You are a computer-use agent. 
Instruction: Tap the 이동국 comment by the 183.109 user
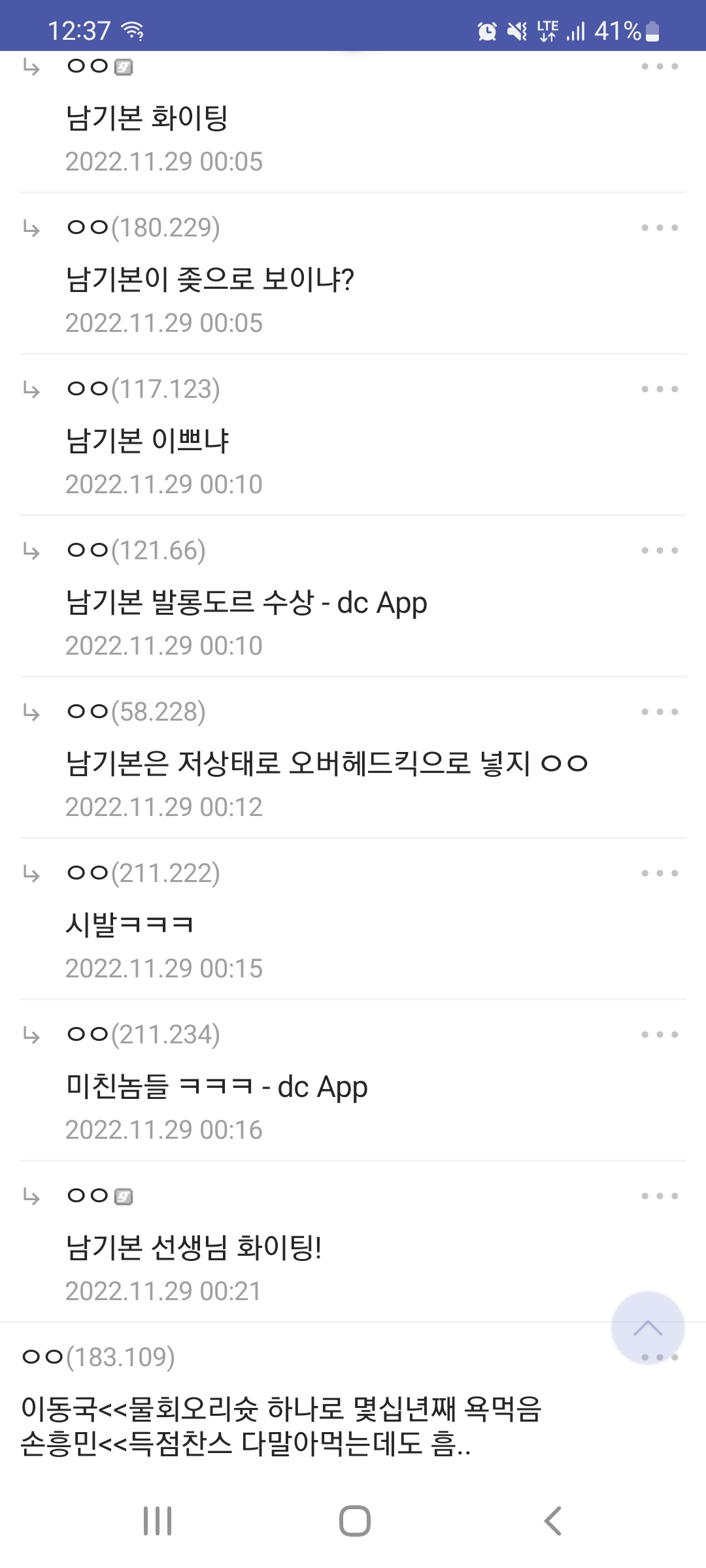tap(281, 1426)
